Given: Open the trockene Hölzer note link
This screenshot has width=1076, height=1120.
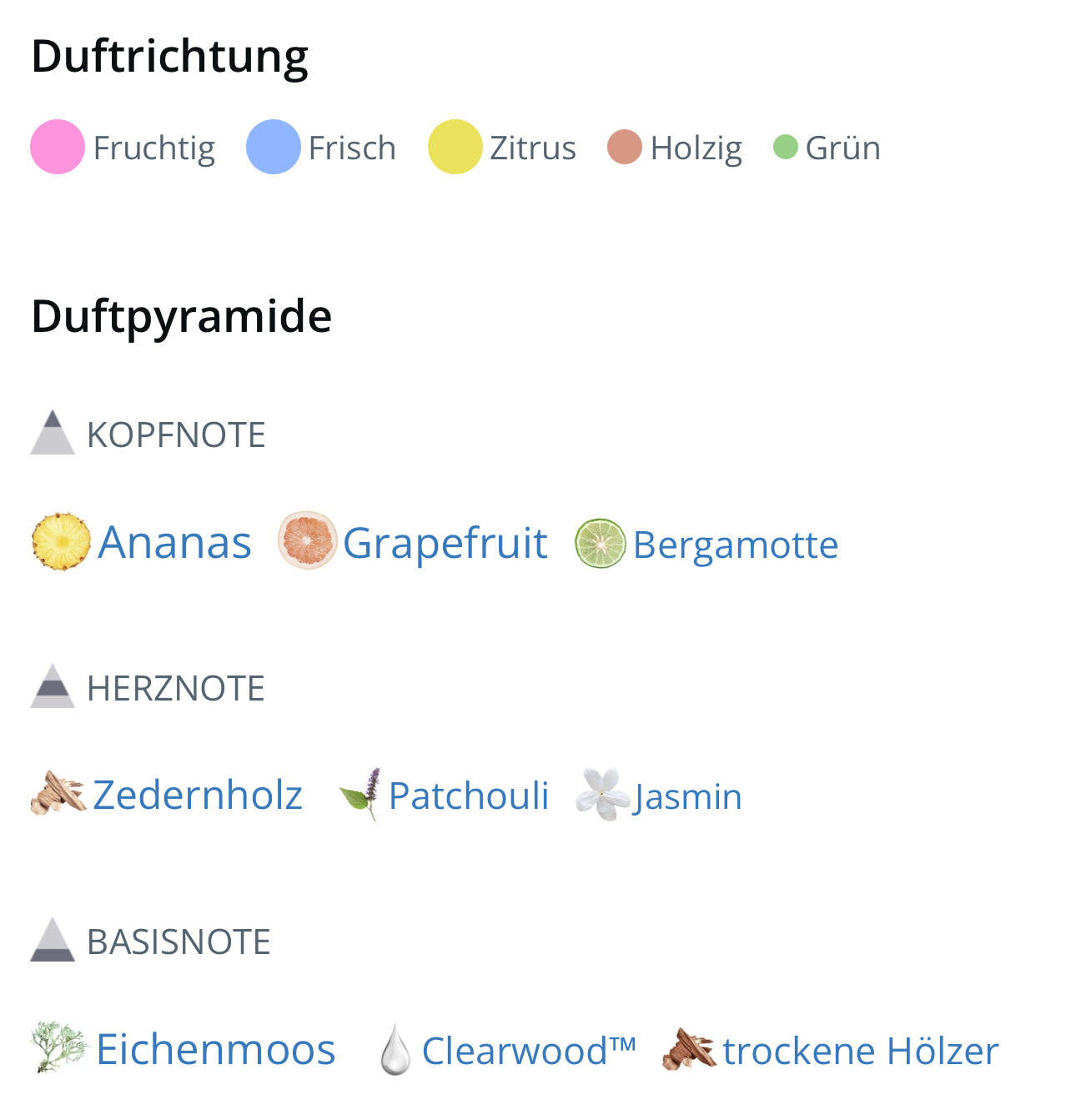Looking at the screenshot, I should (859, 1051).
